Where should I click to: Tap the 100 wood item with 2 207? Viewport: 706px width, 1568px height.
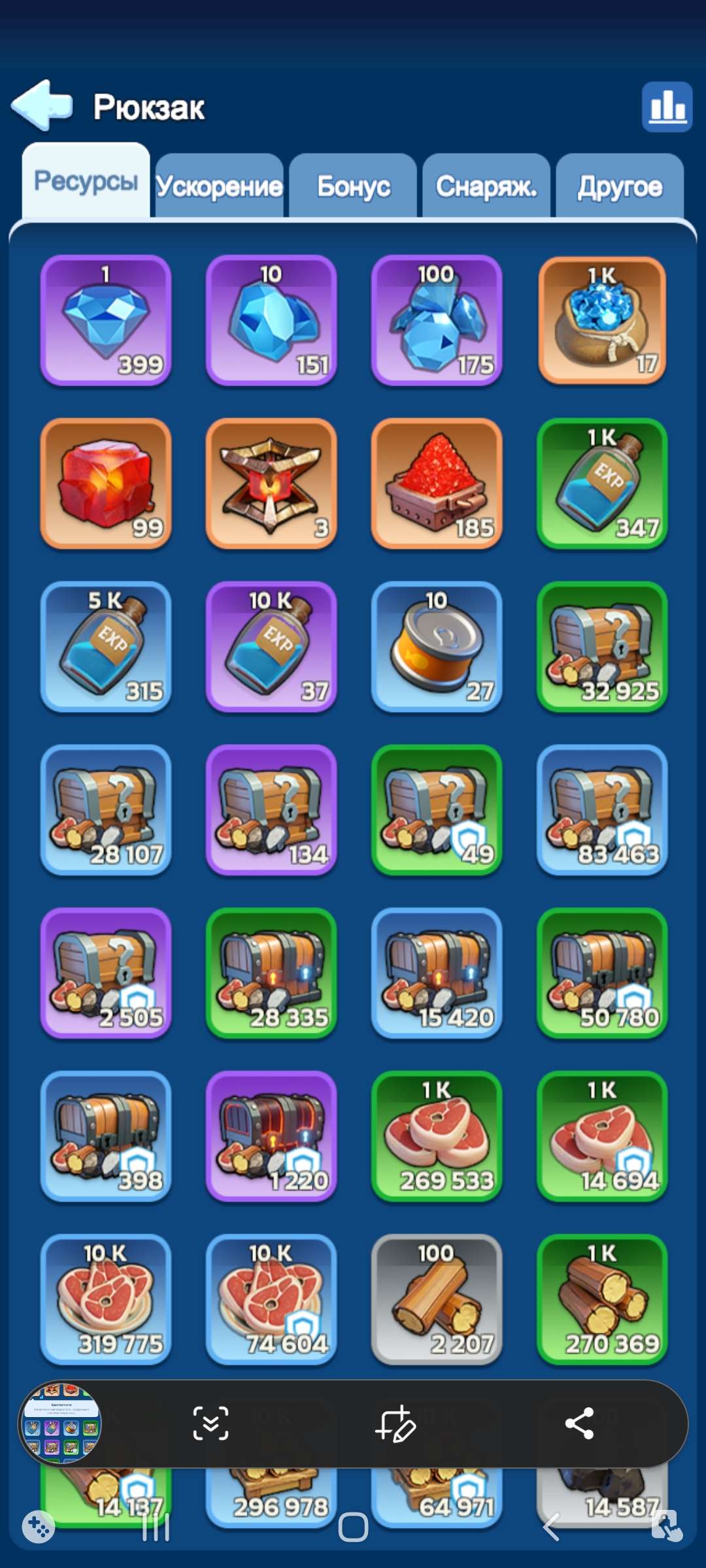click(437, 1299)
